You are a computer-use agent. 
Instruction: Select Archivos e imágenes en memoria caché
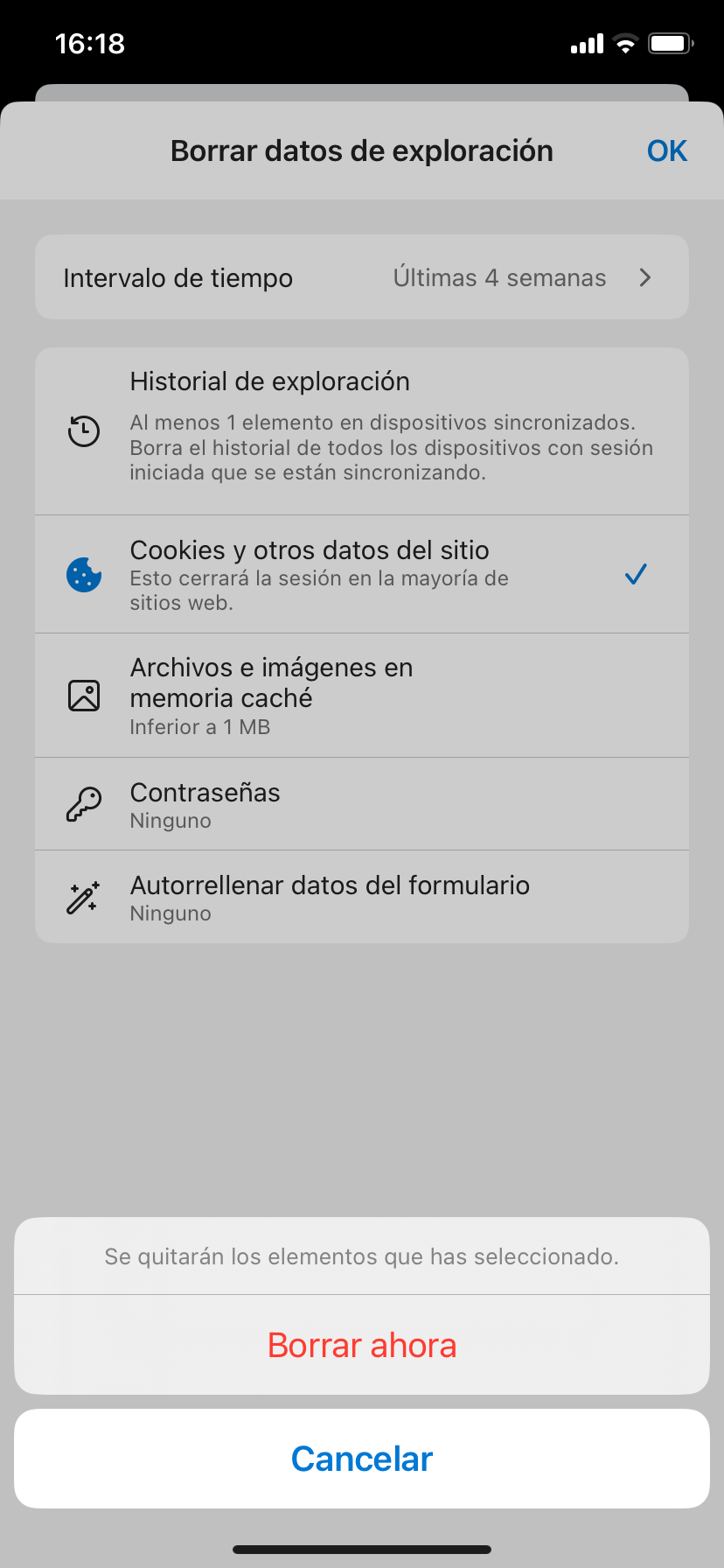click(362, 696)
